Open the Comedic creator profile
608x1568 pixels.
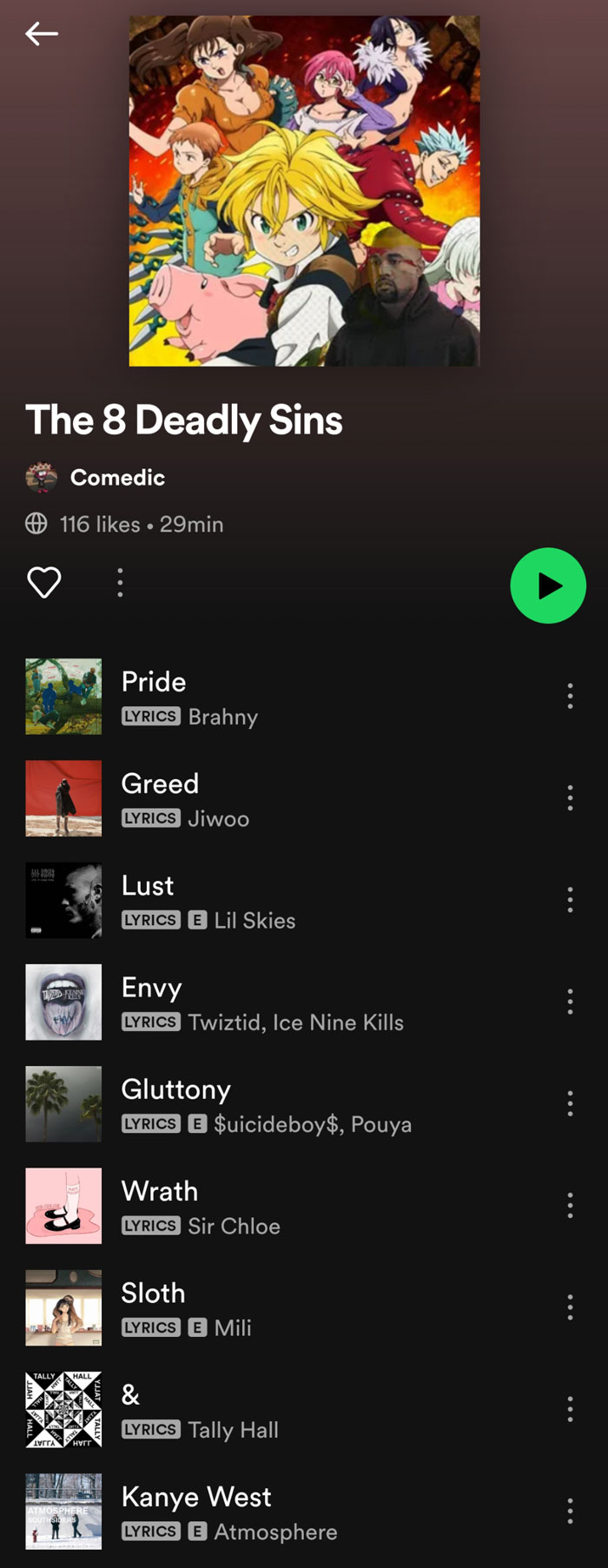116,478
